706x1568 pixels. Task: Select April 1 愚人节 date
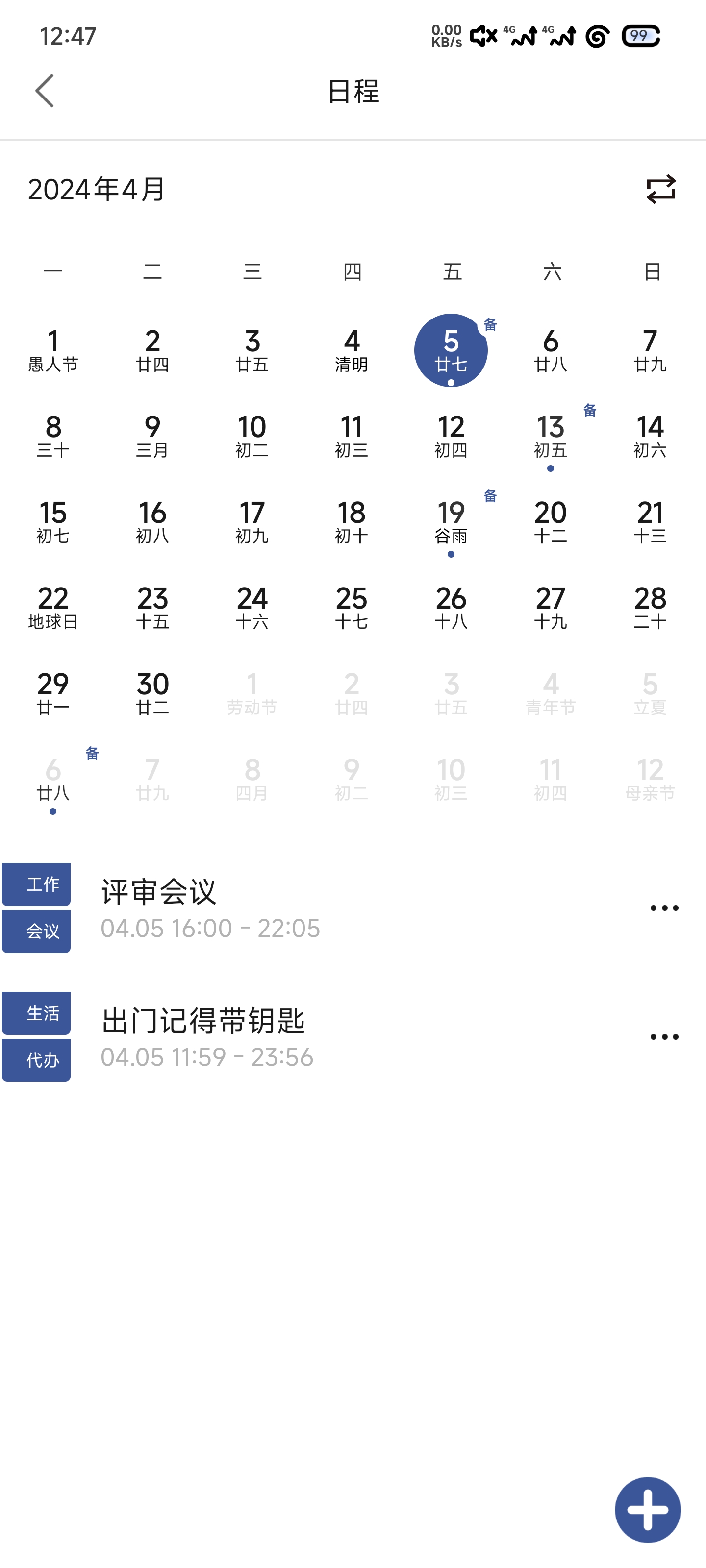coord(53,350)
